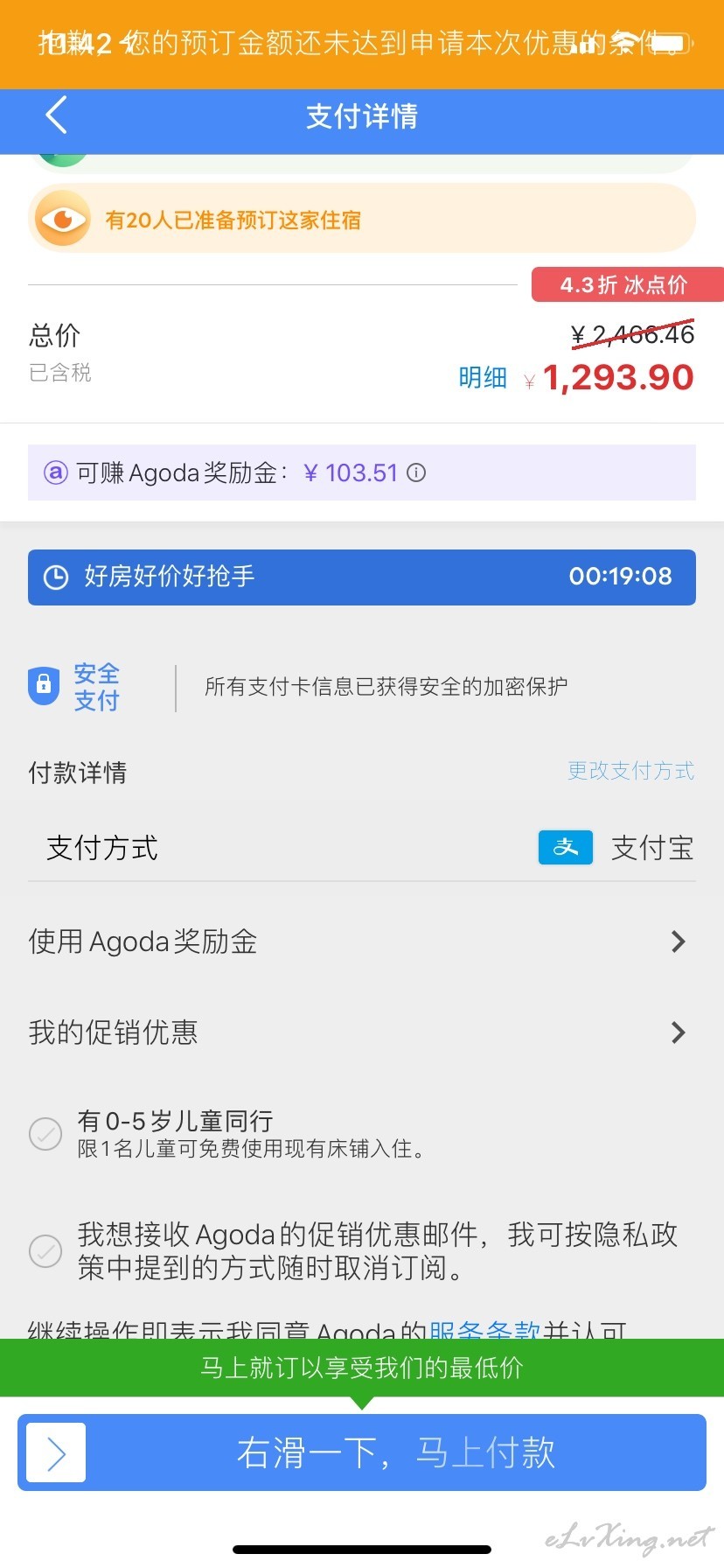Screen dimensions: 724x1568
Task: Check the 接收Agoda促销优惠邮件 option
Action: click(45, 1251)
